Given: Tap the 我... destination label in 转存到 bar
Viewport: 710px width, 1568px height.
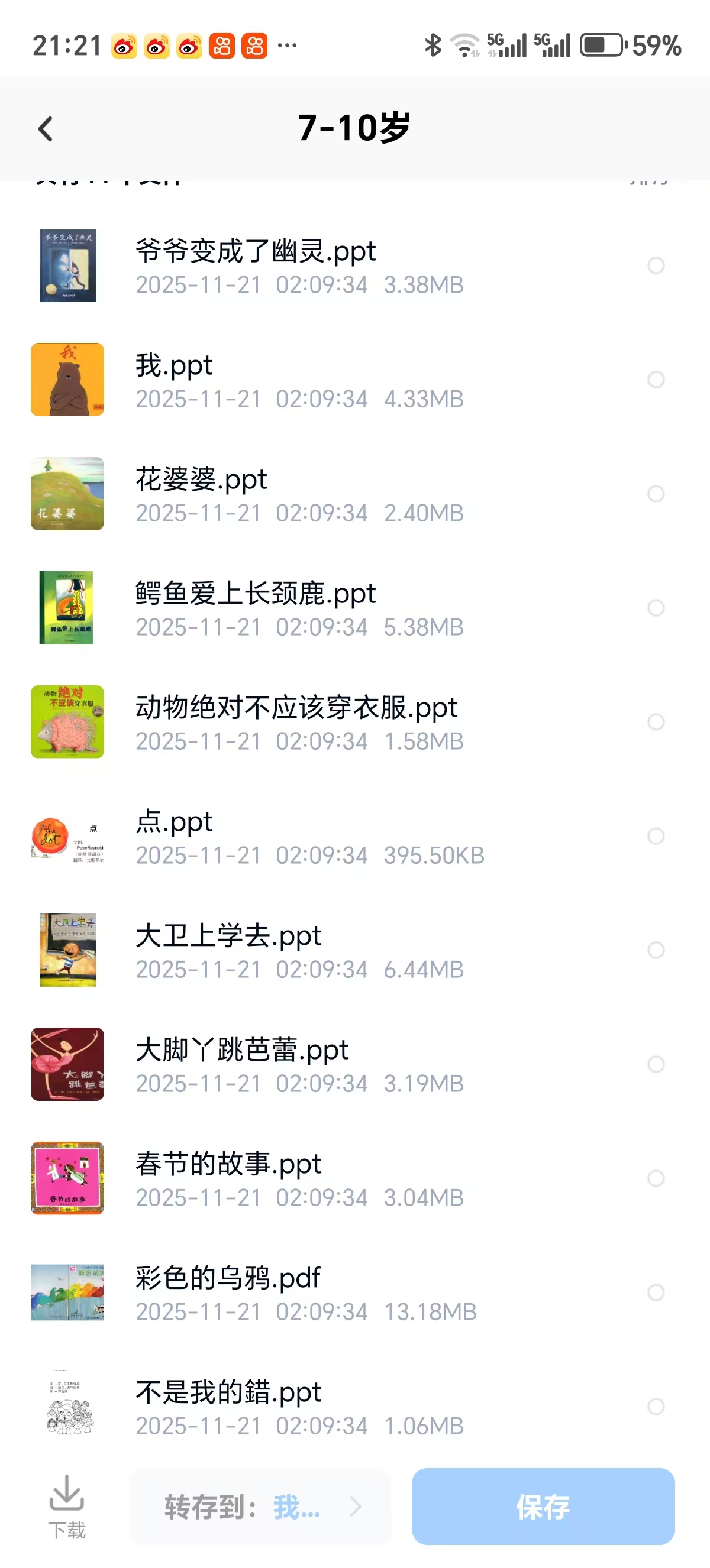Looking at the screenshot, I should coord(296,1508).
